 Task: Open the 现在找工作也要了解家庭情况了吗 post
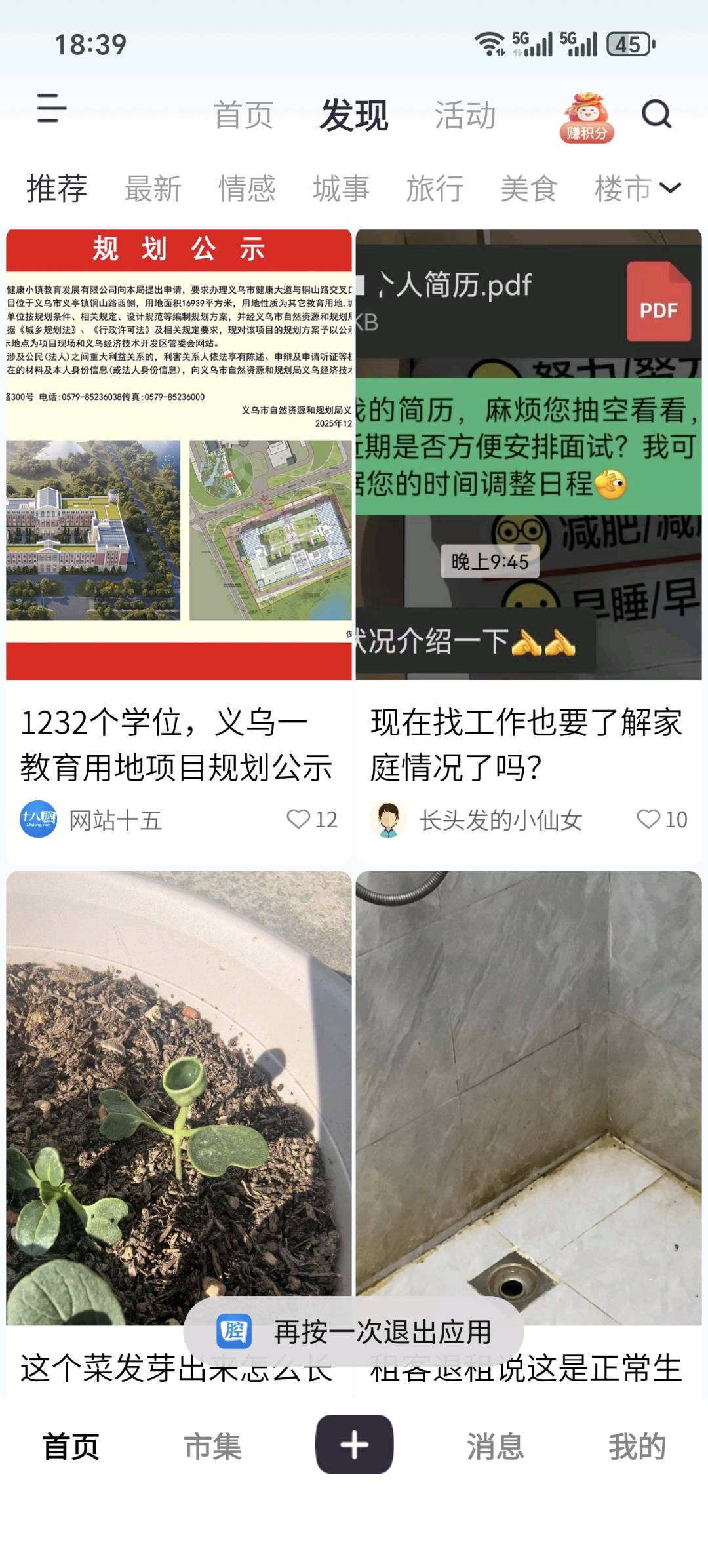click(x=528, y=744)
